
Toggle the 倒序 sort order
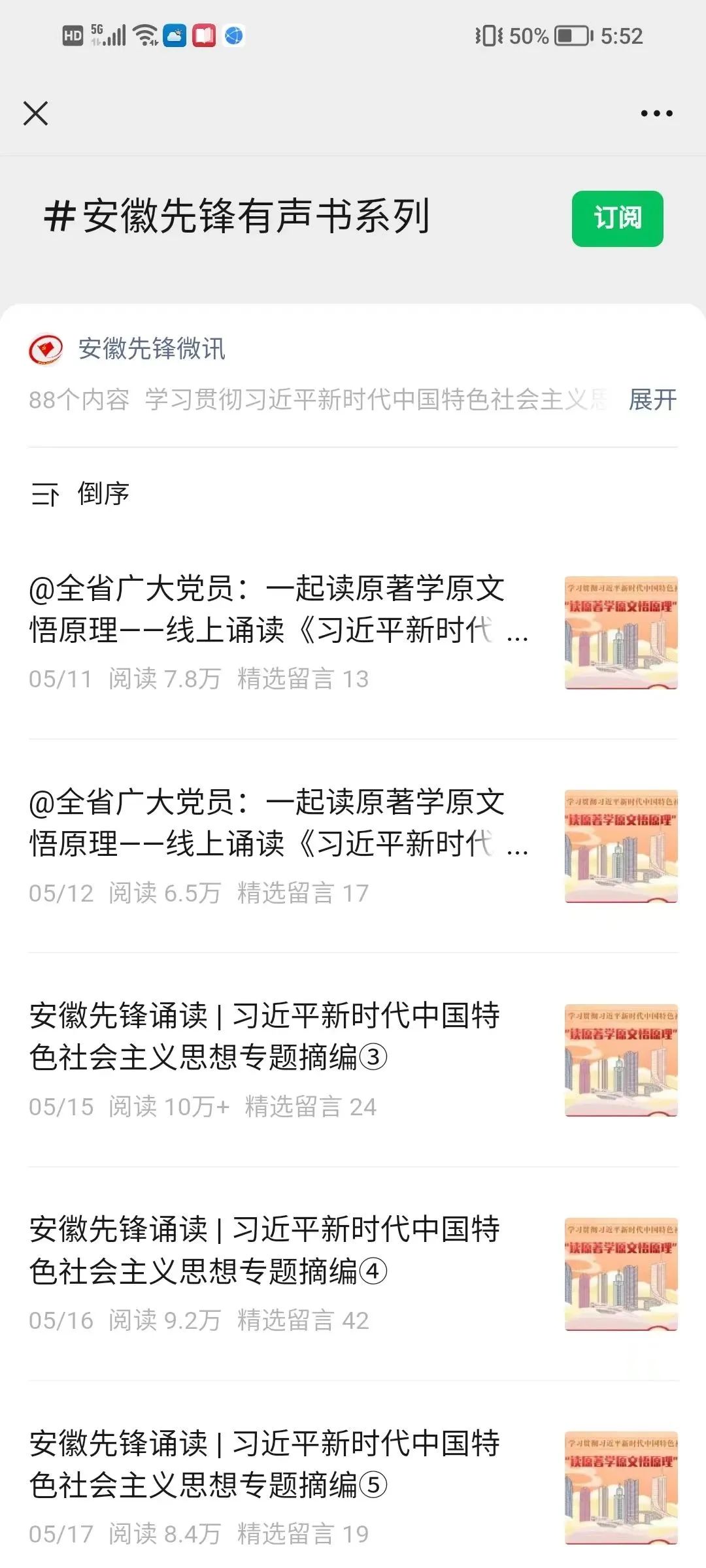pyautogui.click(x=82, y=494)
